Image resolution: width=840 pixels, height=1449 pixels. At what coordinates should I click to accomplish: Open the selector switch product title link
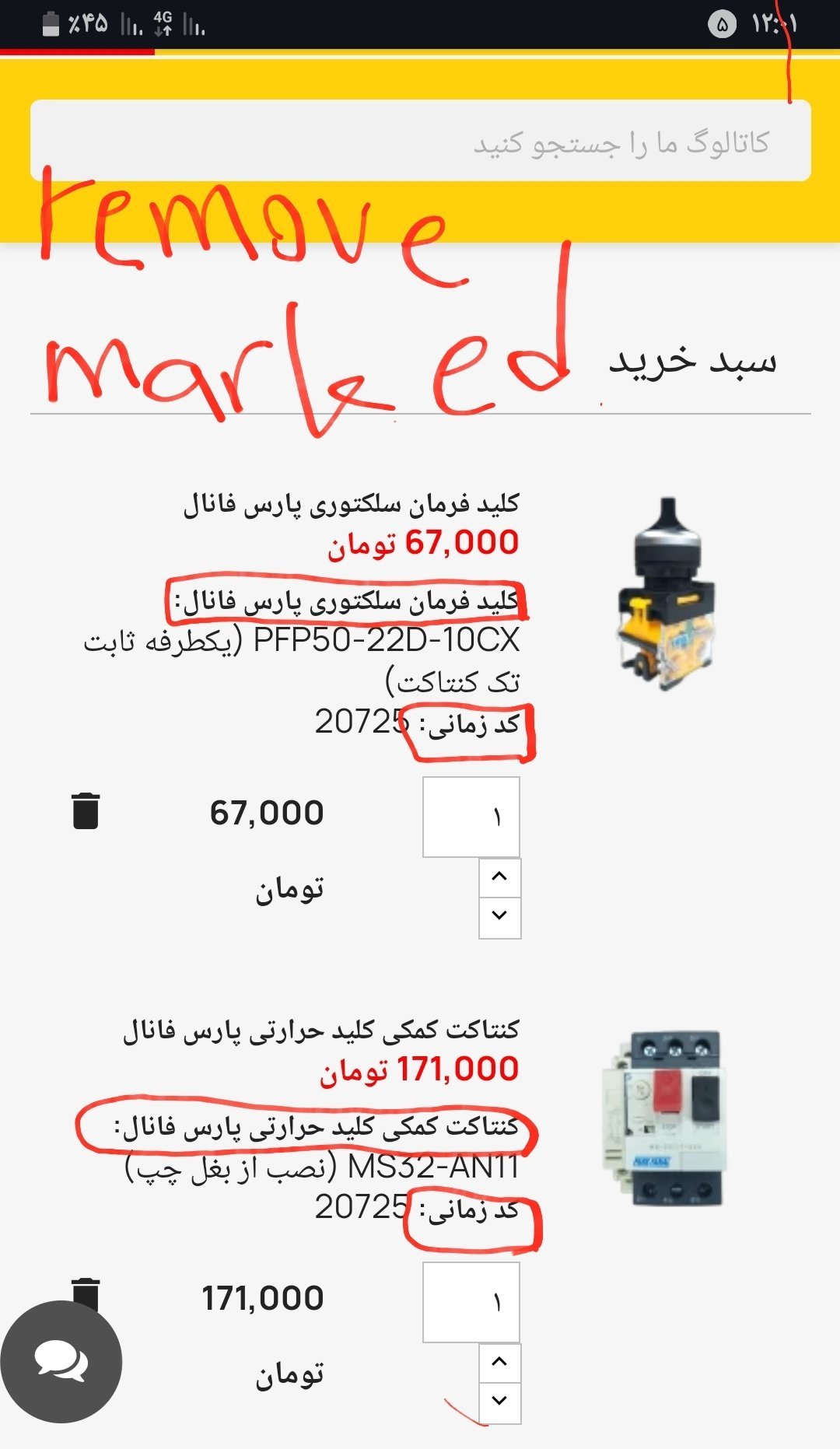coord(351,504)
